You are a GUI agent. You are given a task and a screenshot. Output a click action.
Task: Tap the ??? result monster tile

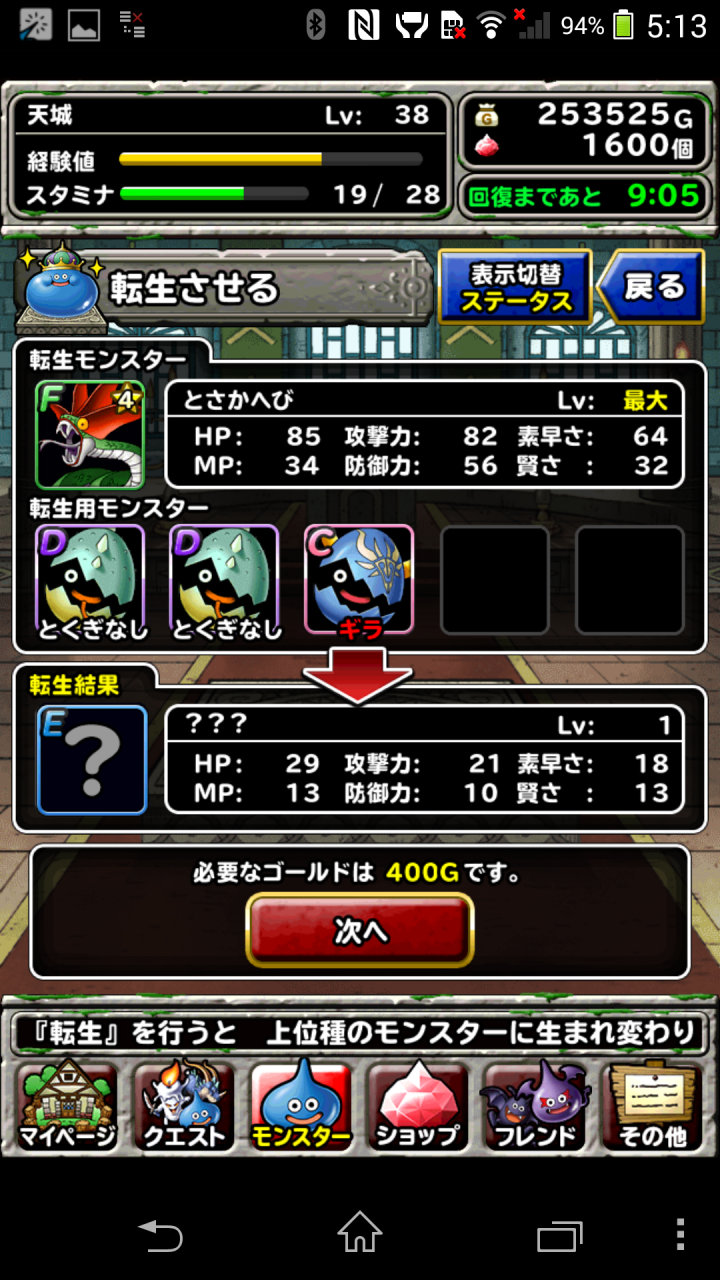coord(91,760)
